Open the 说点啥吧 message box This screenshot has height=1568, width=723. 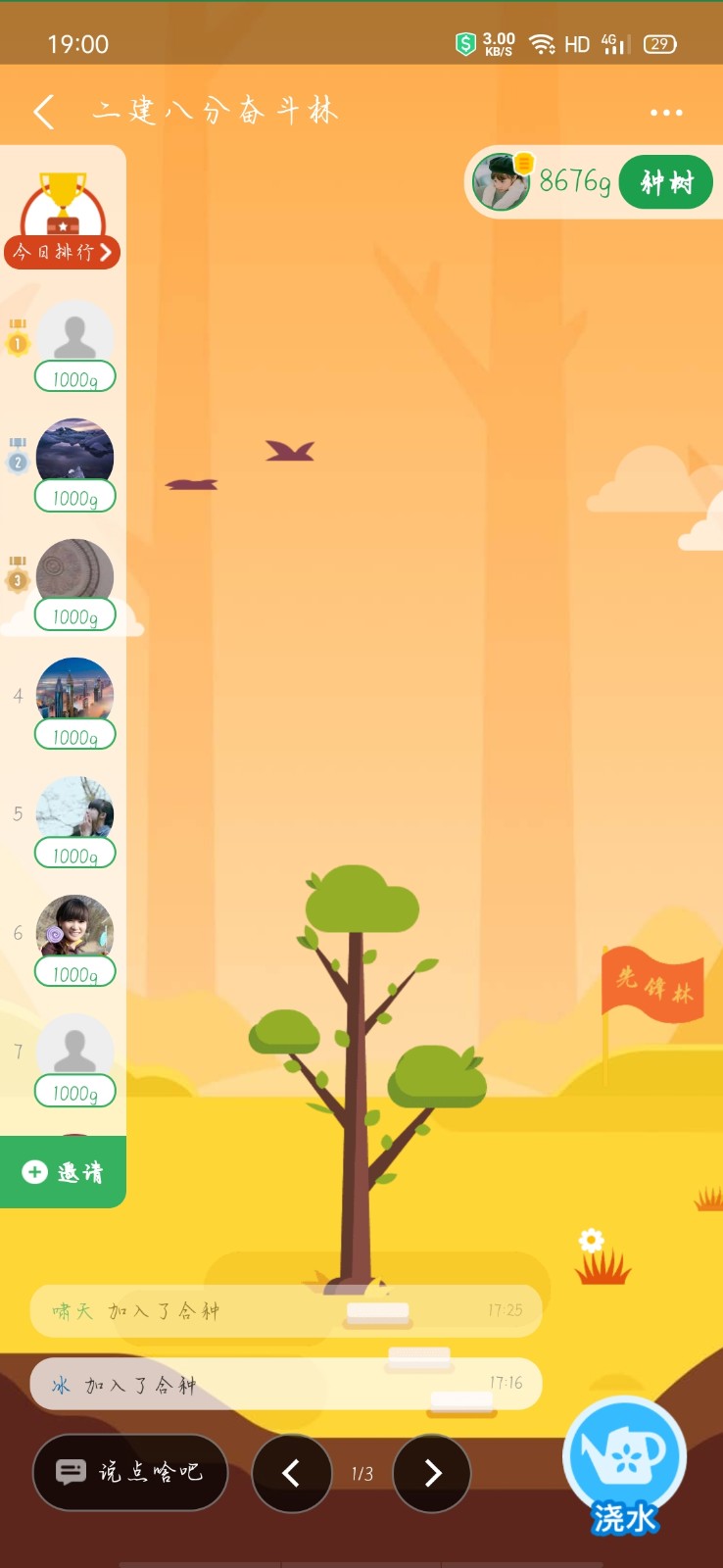click(x=130, y=1472)
